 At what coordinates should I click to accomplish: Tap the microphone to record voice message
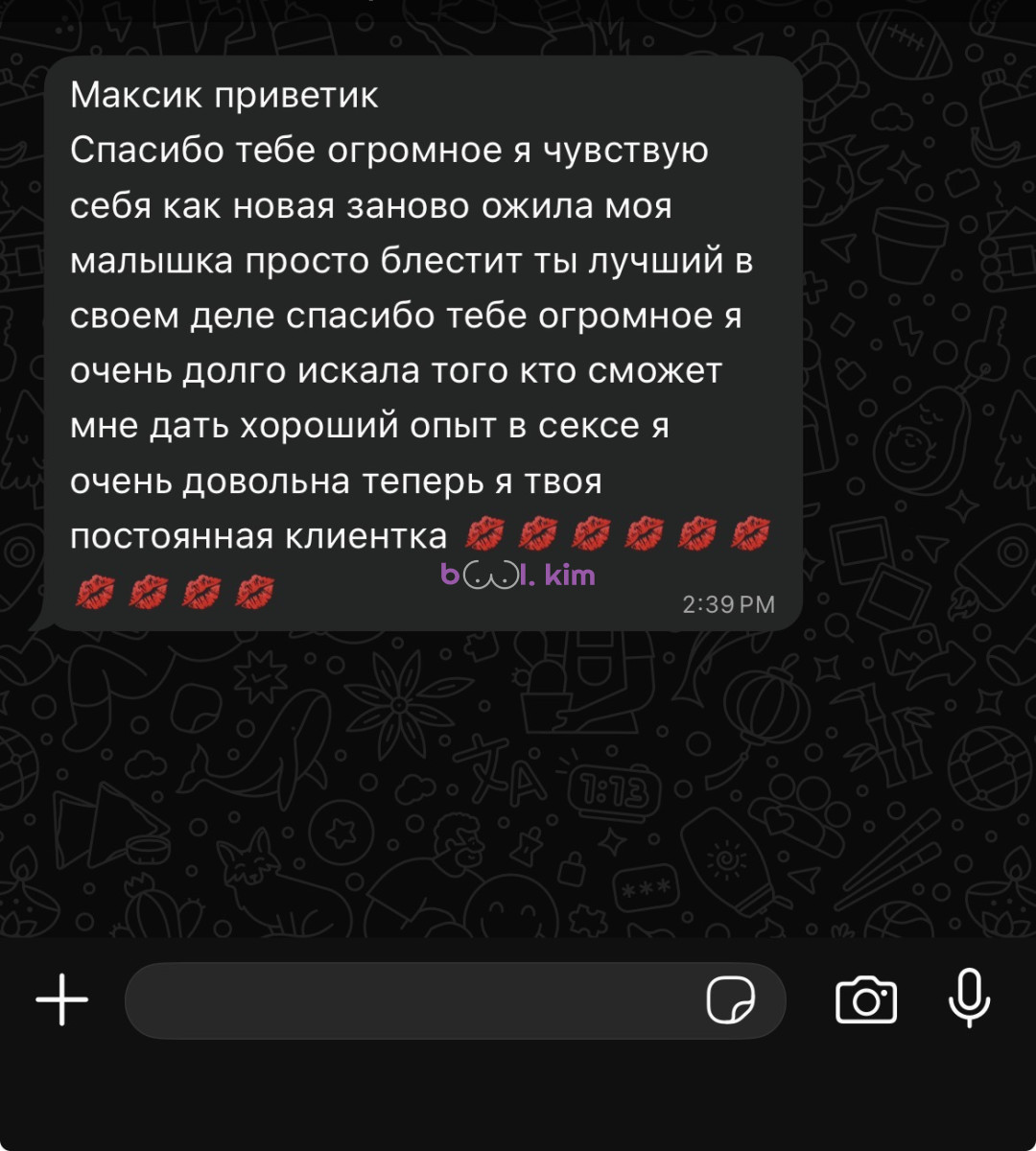tap(969, 998)
